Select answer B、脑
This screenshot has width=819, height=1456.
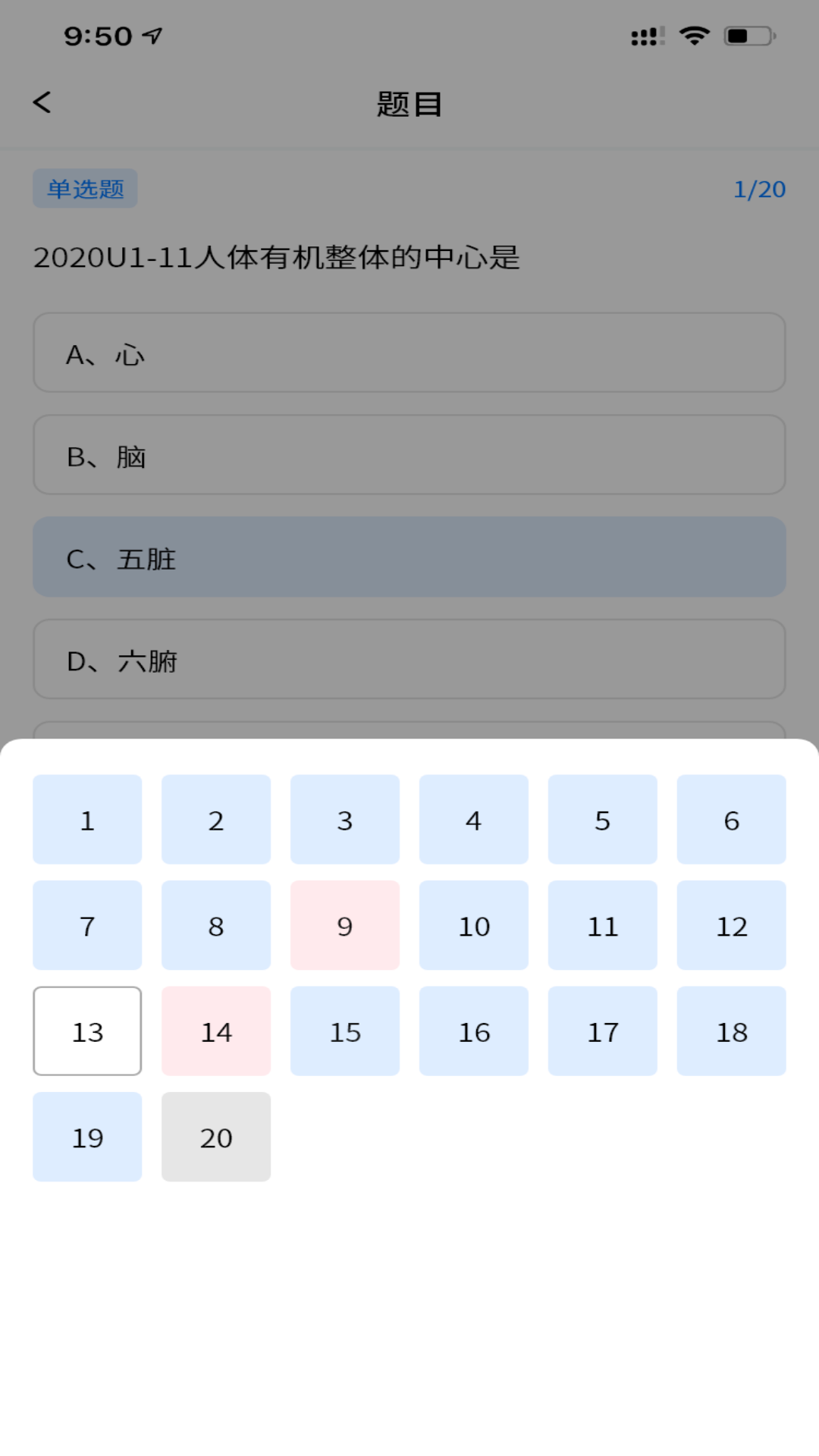click(409, 456)
